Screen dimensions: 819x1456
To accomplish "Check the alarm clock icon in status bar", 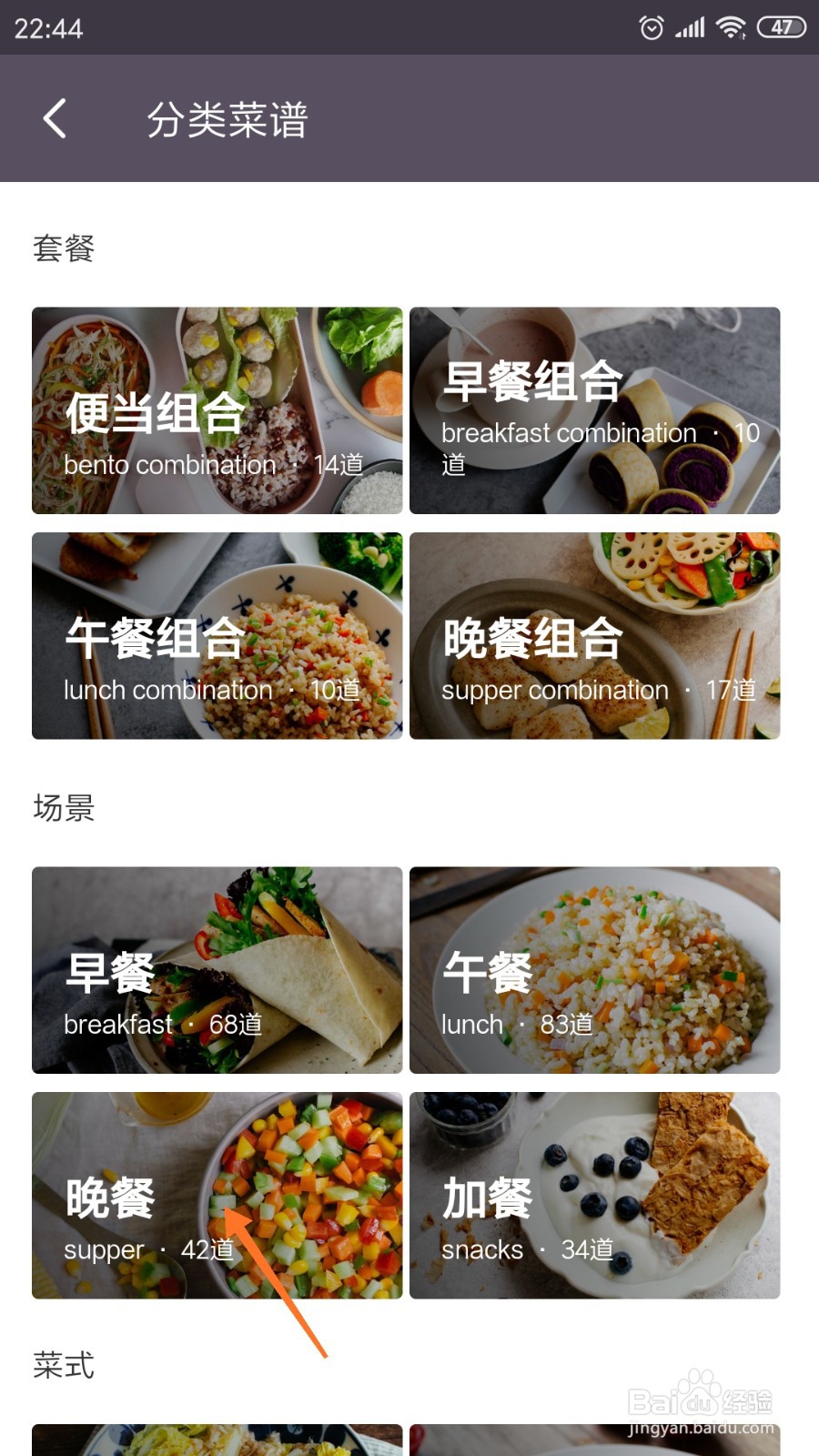I will pyautogui.click(x=652, y=28).
